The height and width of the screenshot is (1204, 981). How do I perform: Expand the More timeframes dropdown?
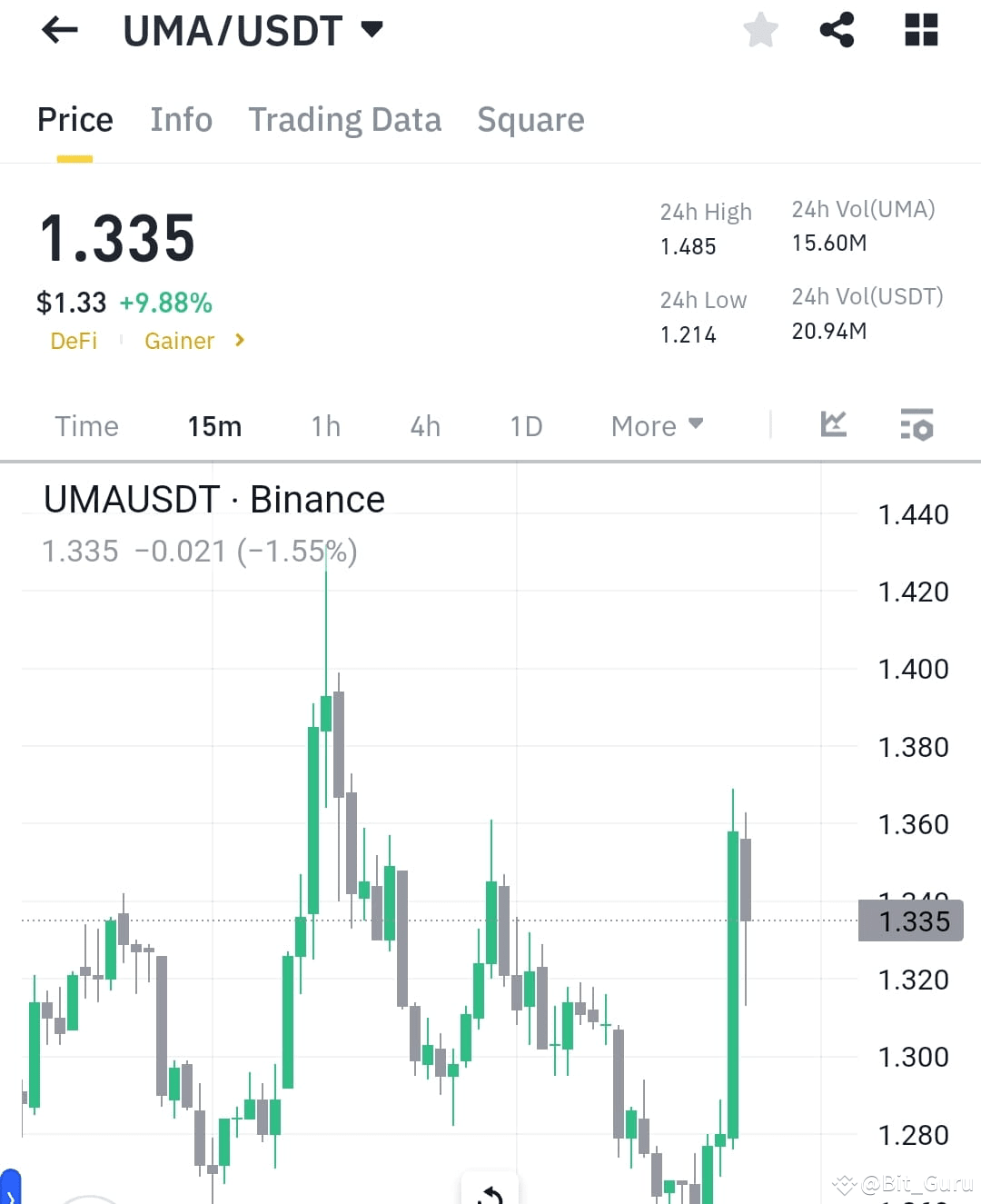[656, 425]
